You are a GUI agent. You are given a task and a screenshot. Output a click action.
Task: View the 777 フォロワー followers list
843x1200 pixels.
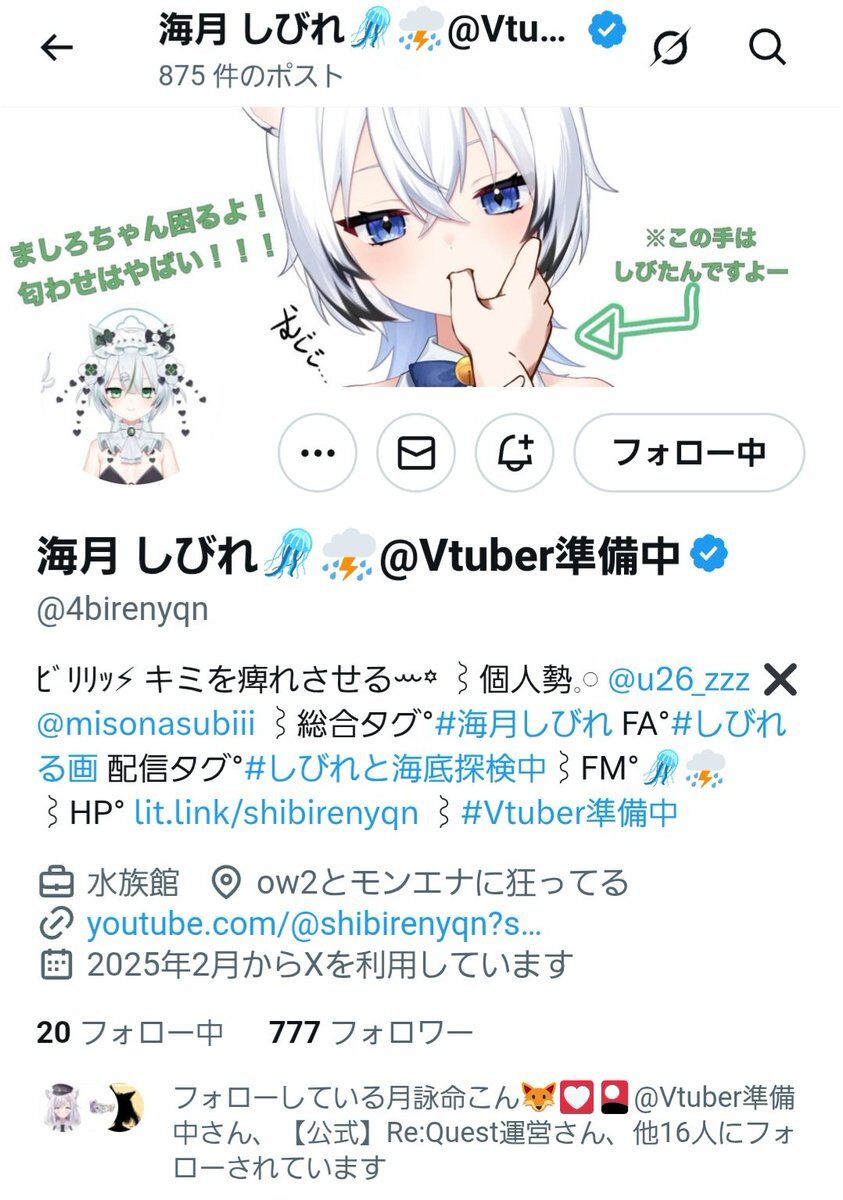(371, 1032)
